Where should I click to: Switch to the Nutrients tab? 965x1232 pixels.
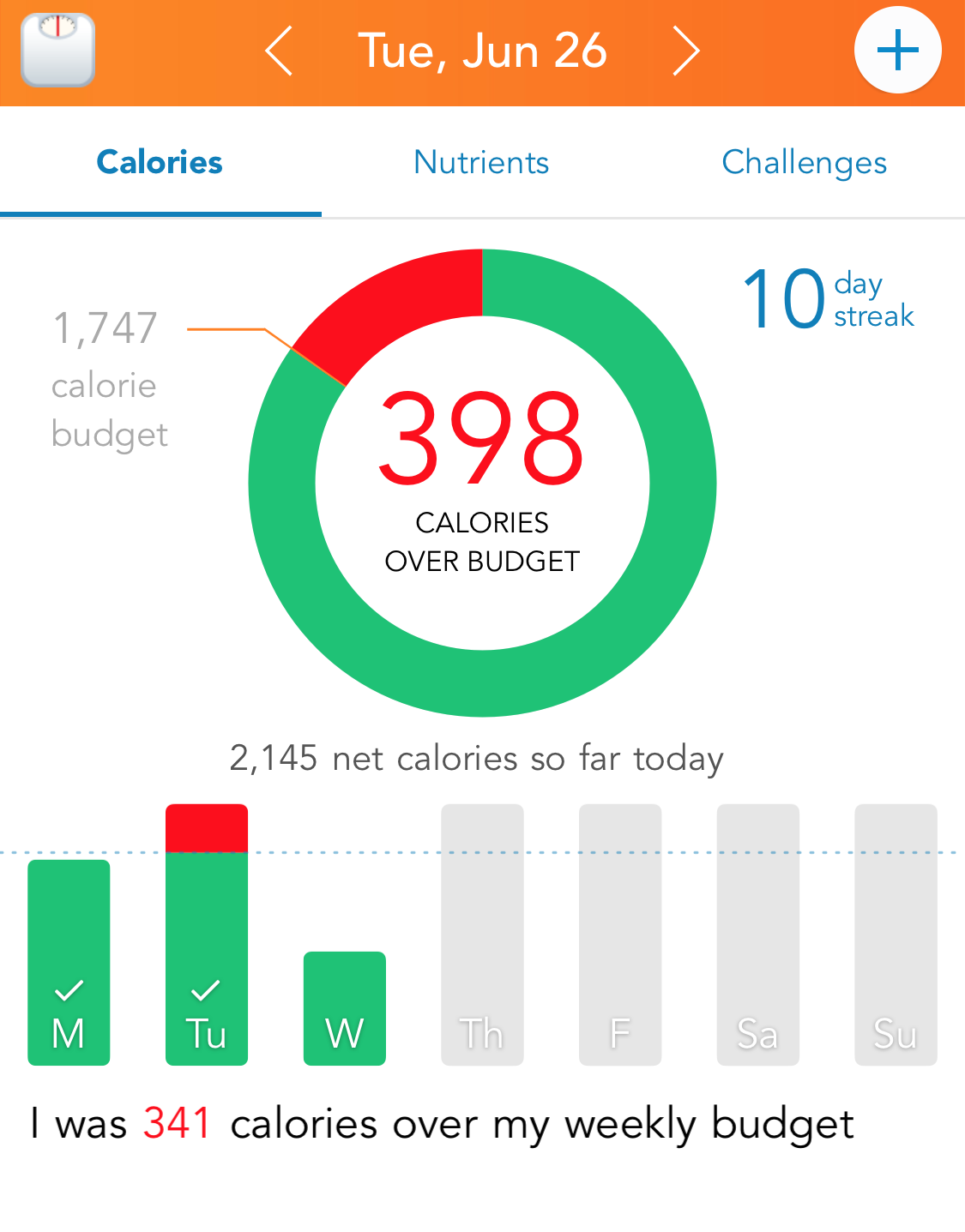[481, 163]
